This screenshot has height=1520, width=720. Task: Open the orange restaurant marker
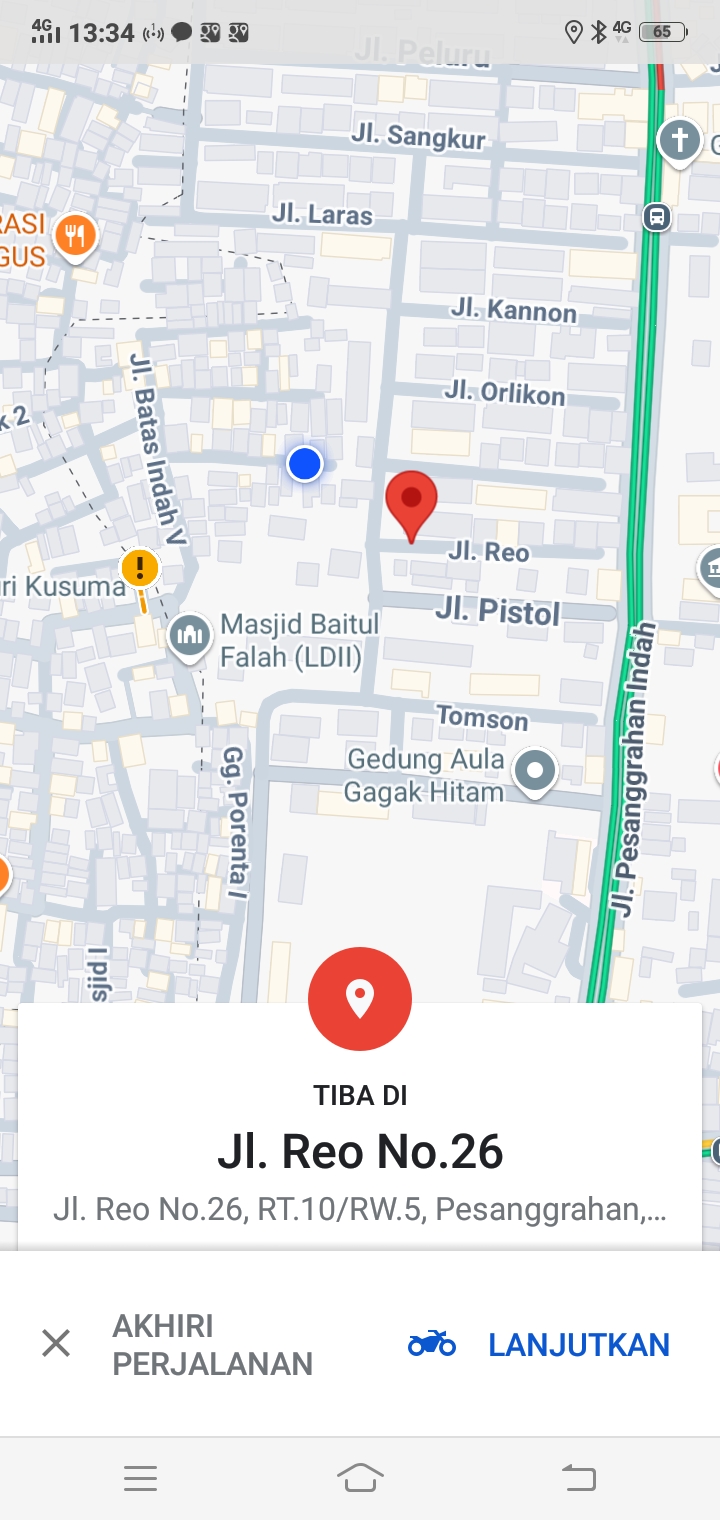click(76, 236)
